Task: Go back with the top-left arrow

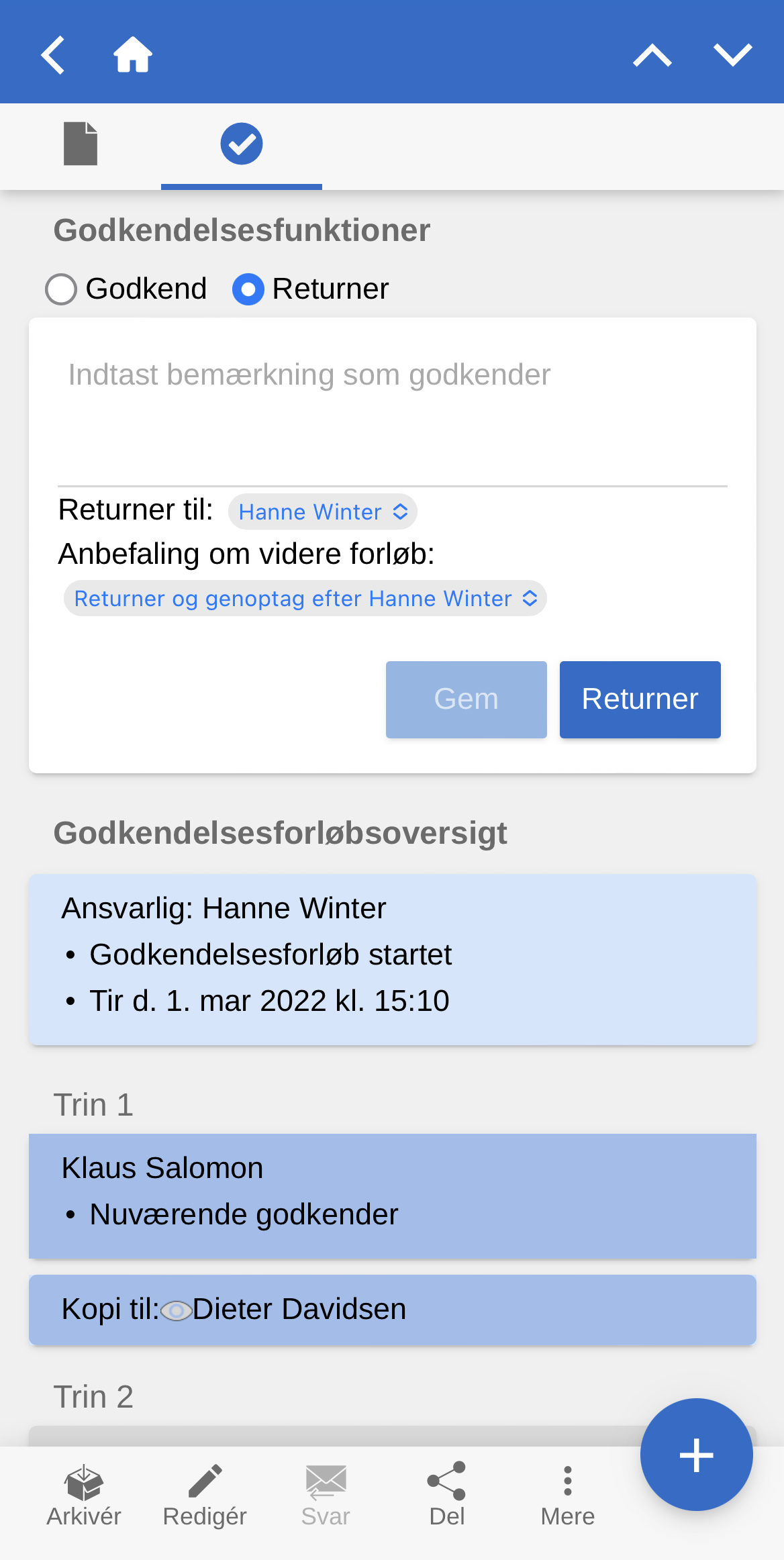Action: coord(53,54)
